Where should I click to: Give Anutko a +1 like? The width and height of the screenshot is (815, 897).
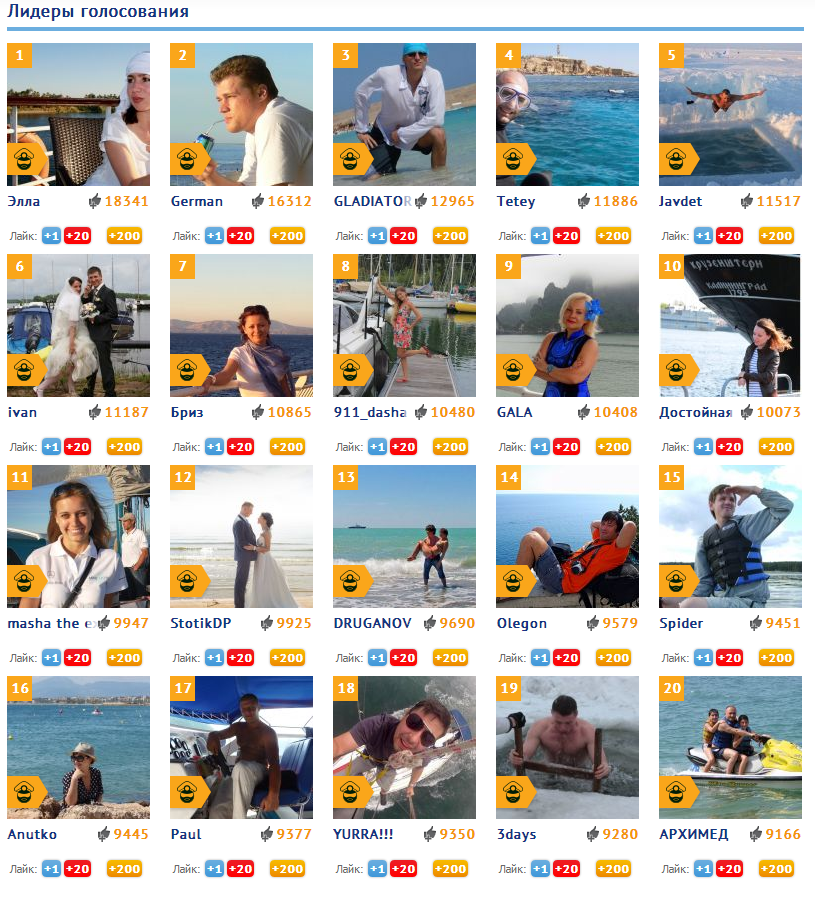pyautogui.click(x=51, y=869)
